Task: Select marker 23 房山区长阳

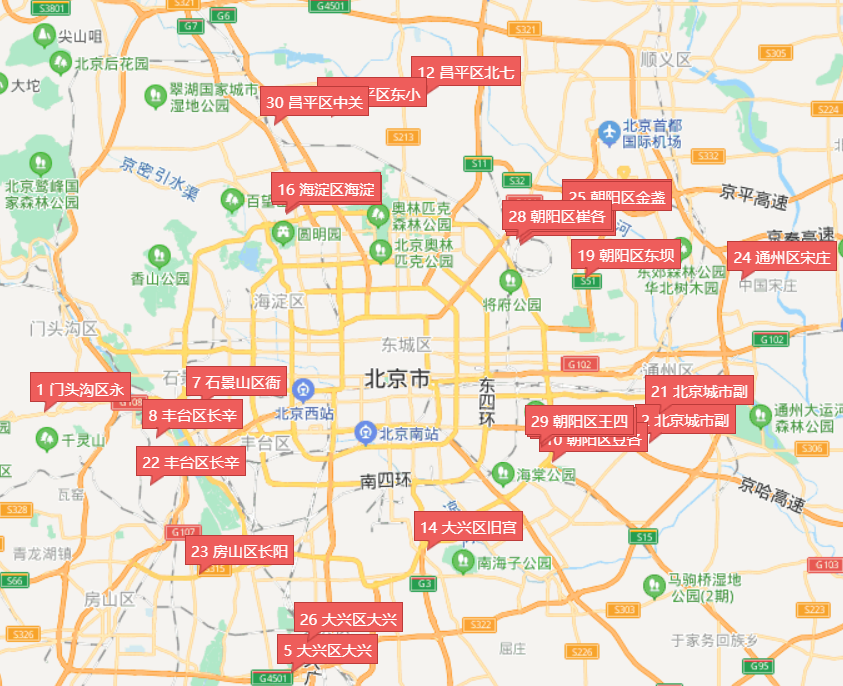Action: click(239, 551)
